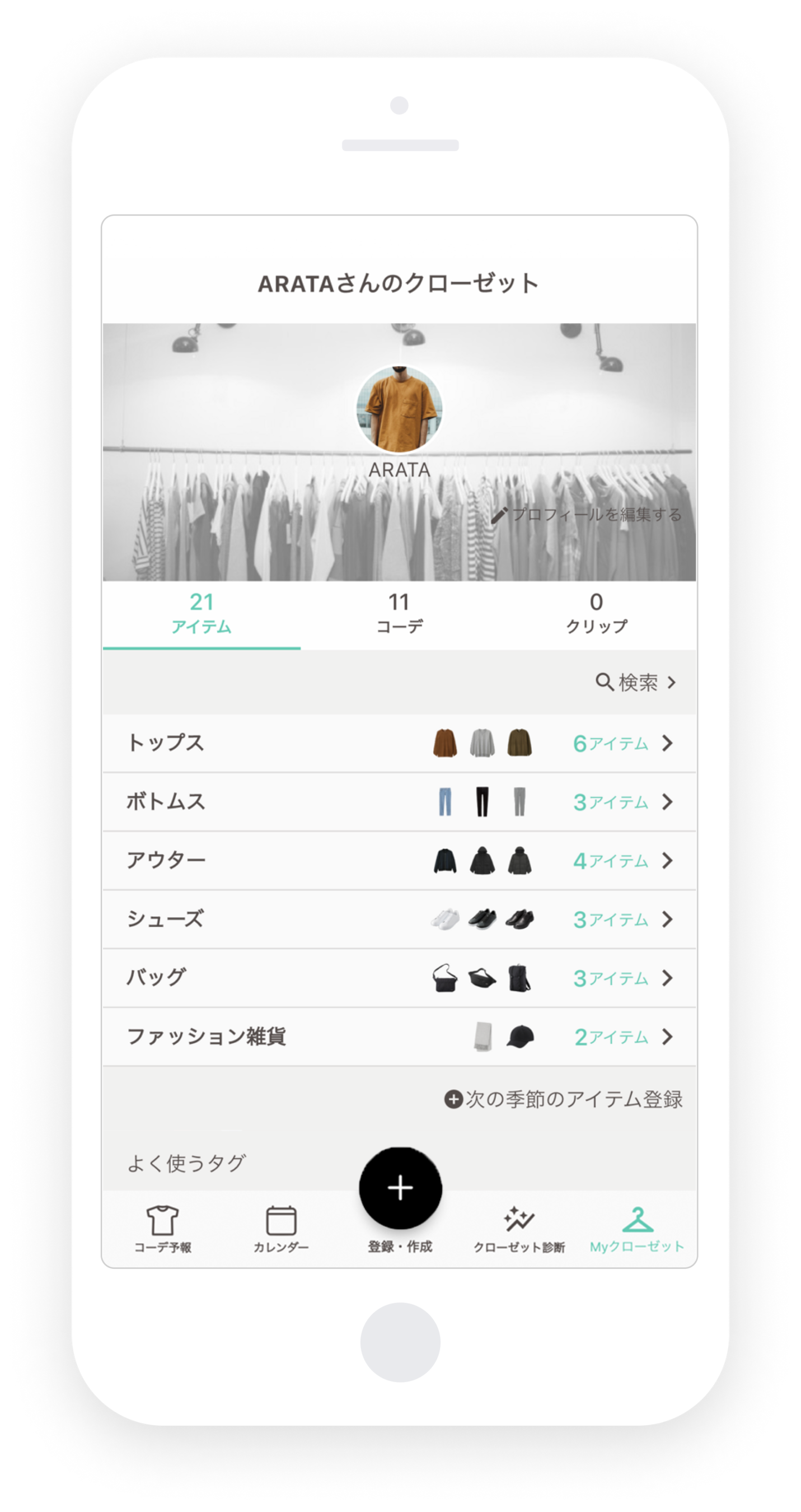This screenshot has width=801, height=1512.
Task: Open the トップス category row
Action: point(399,743)
